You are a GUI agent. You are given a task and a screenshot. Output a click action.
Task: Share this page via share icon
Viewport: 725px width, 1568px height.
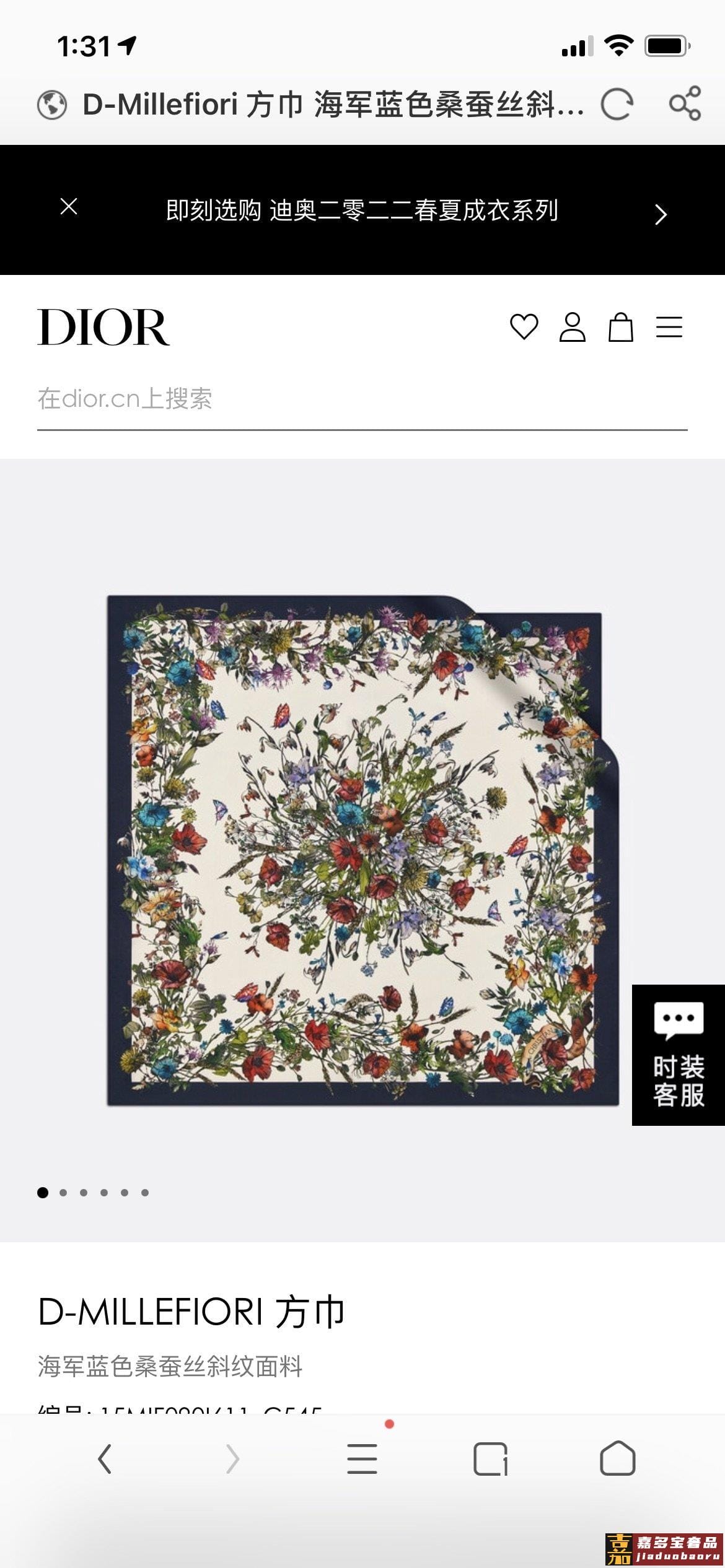coord(685,103)
